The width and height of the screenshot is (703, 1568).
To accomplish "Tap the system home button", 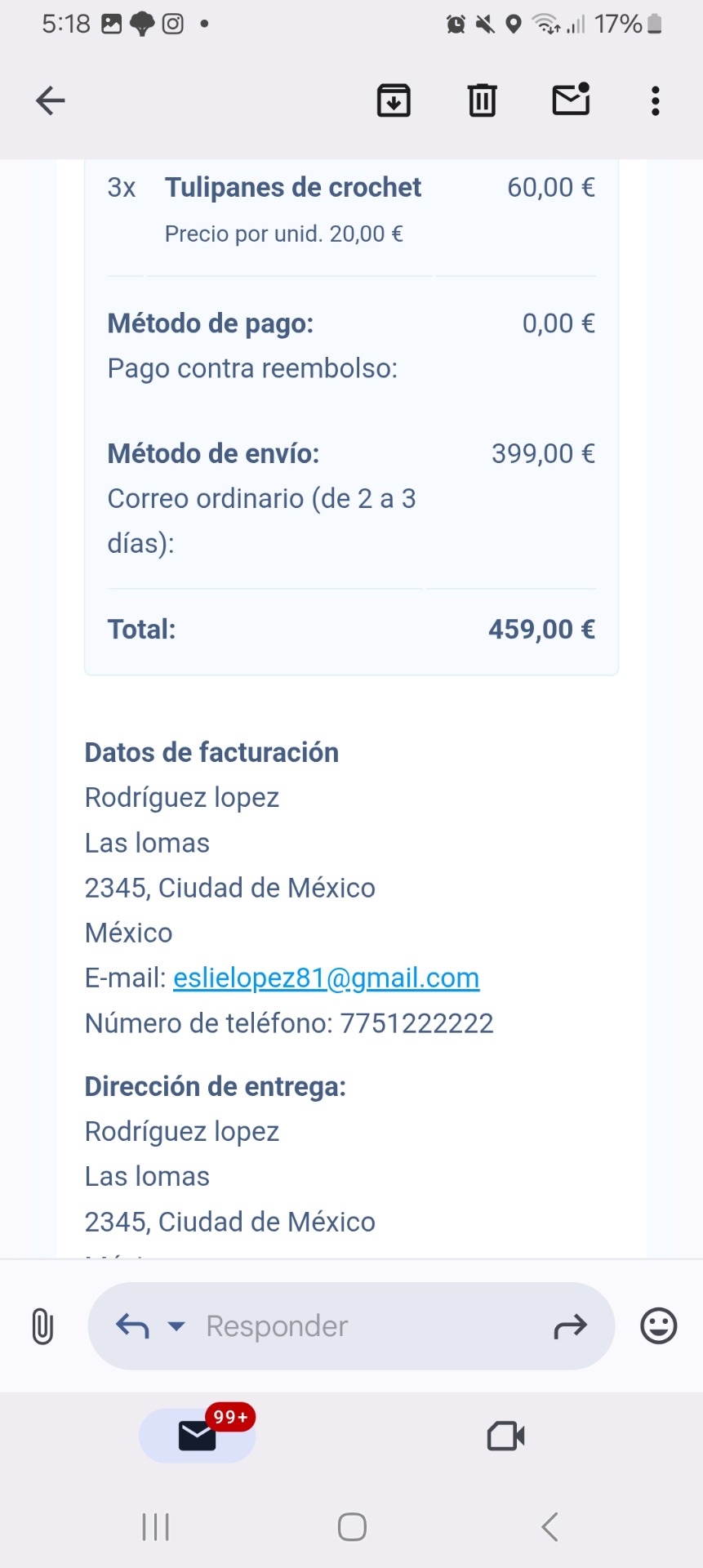I will point(352,1526).
